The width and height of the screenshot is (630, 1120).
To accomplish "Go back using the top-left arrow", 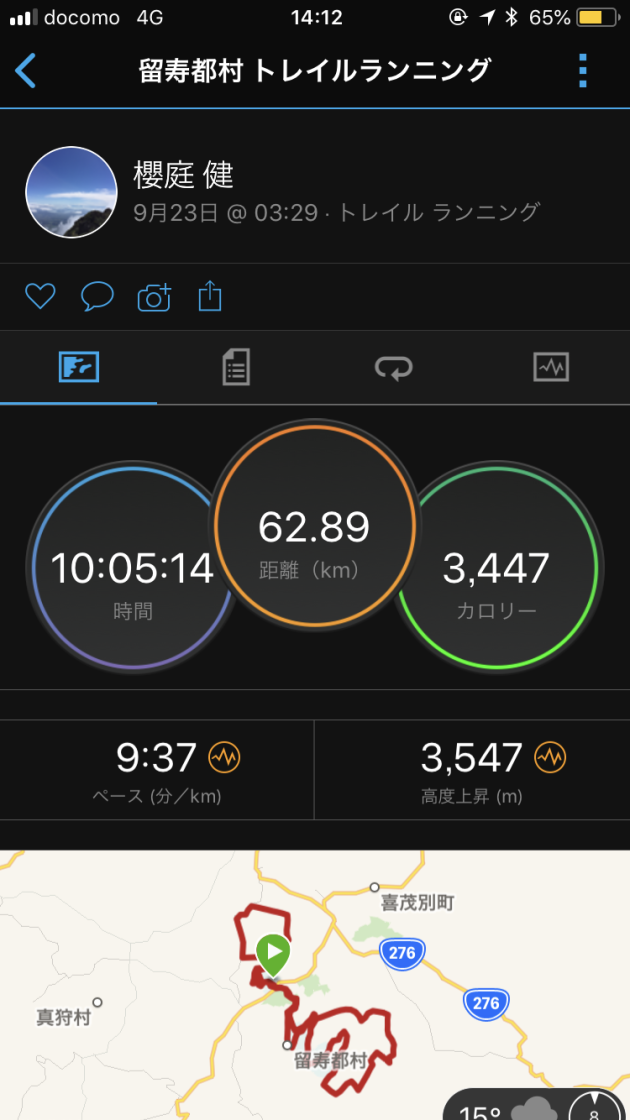I will point(26,71).
